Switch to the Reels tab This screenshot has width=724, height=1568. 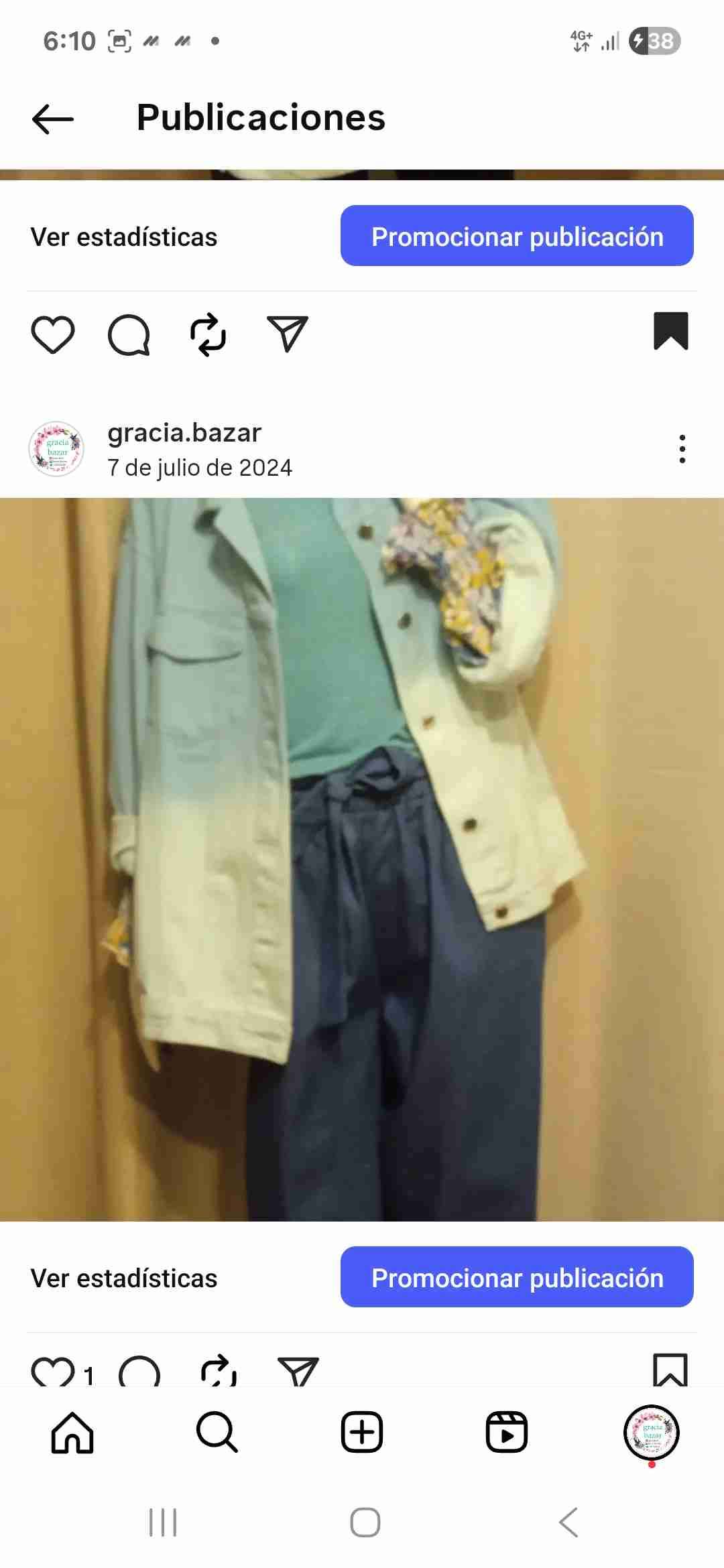pyautogui.click(x=507, y=1433)
